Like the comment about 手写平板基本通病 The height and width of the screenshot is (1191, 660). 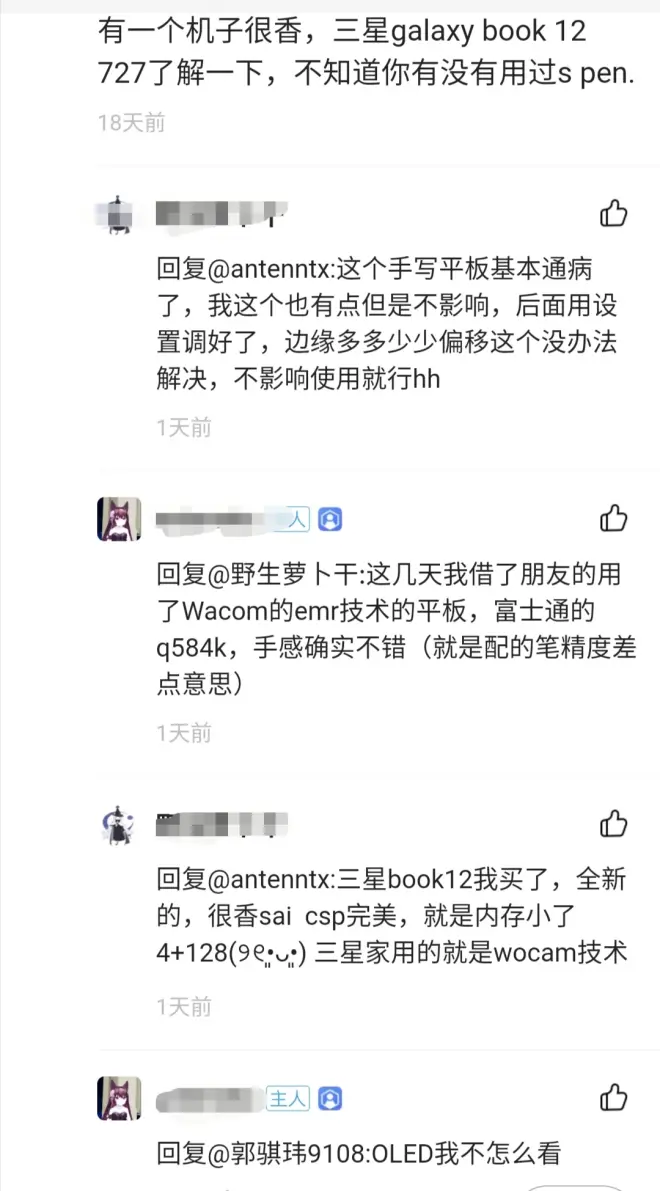pos(613,213)
